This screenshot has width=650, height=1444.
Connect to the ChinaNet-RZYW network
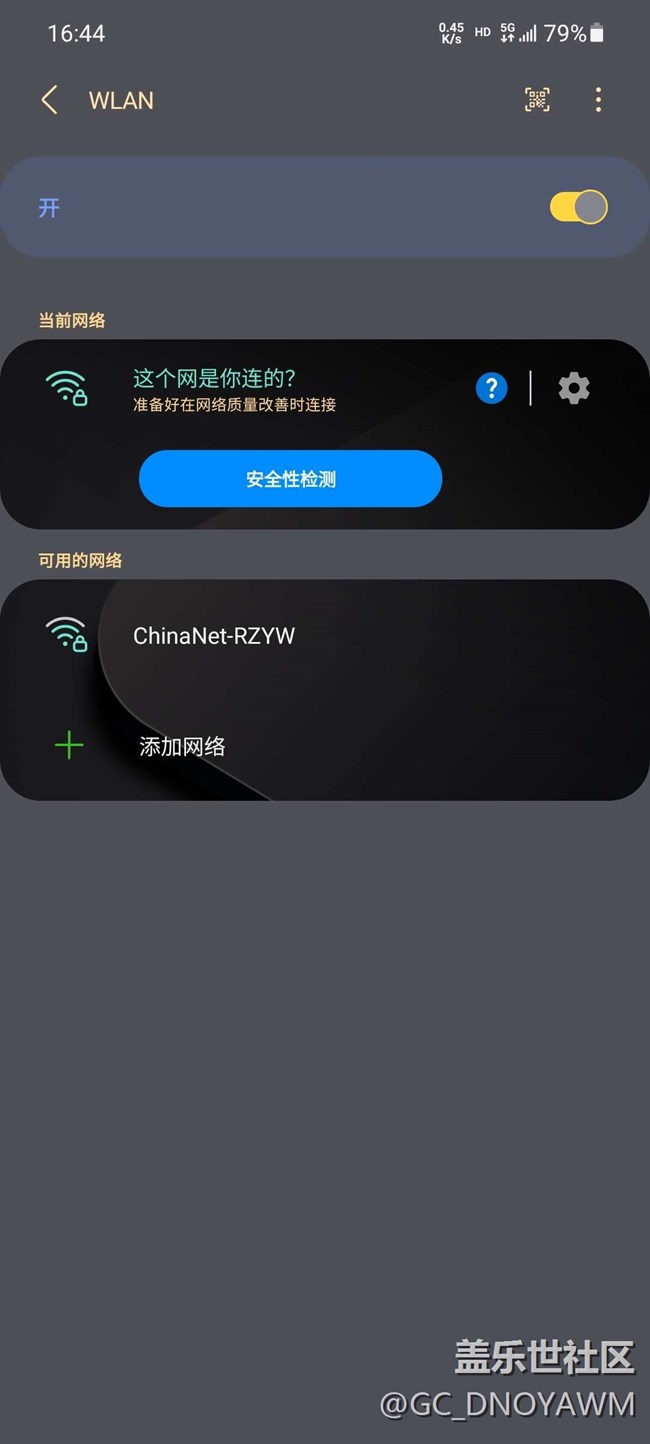click(x=325, y=635)
